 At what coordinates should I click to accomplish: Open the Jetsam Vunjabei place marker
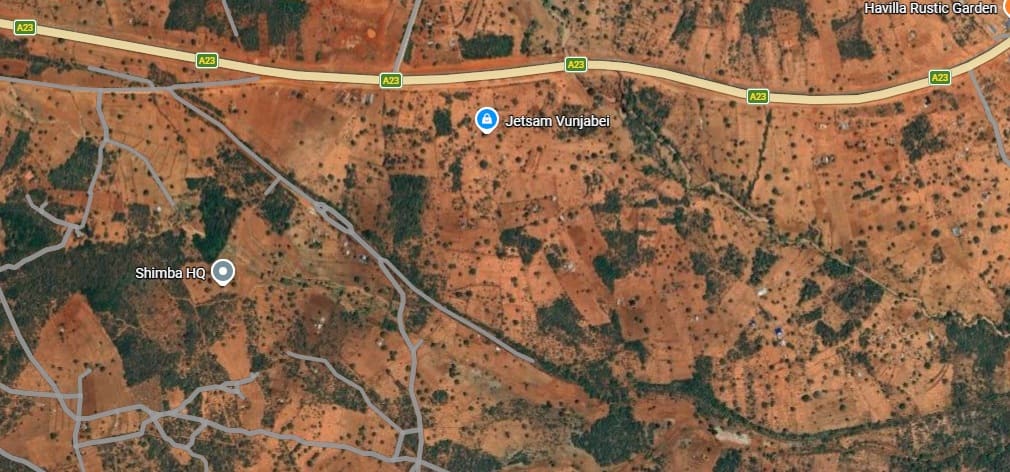pos(486,121)
